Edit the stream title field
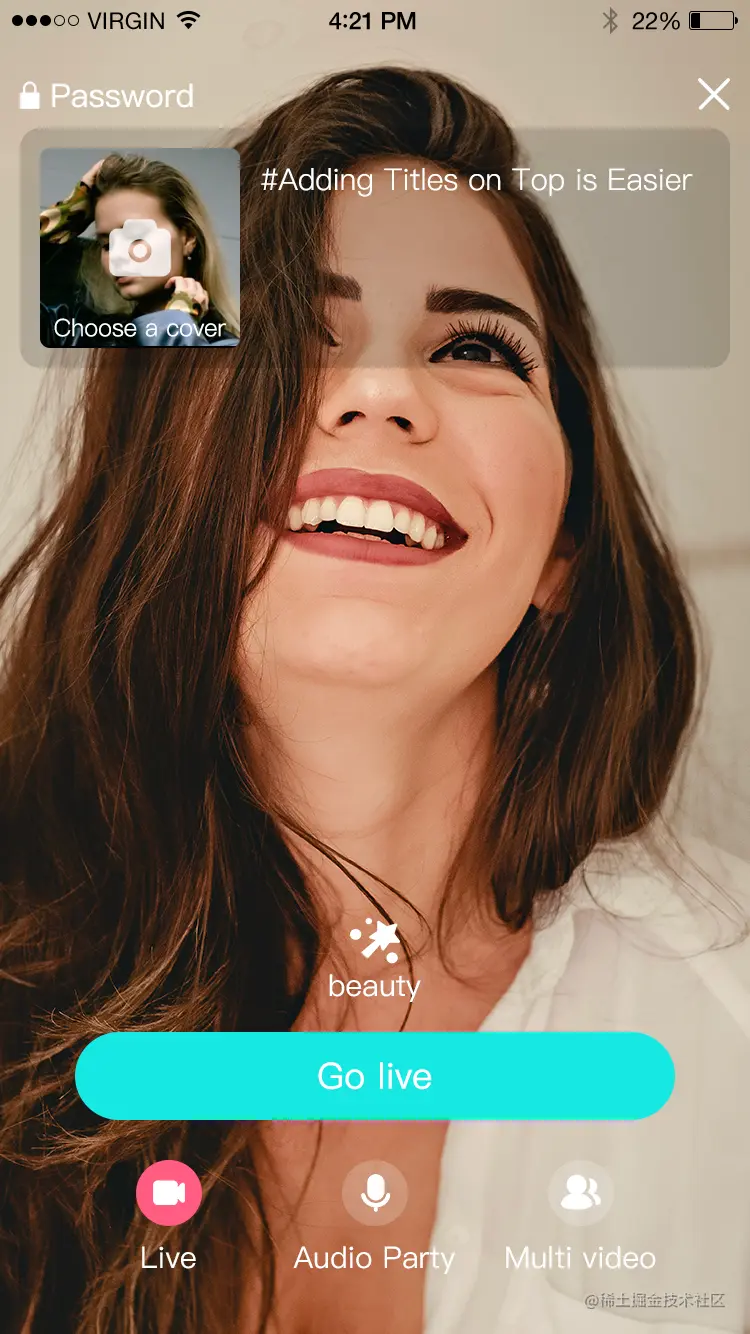750x1334 pixels. [477, 181]
